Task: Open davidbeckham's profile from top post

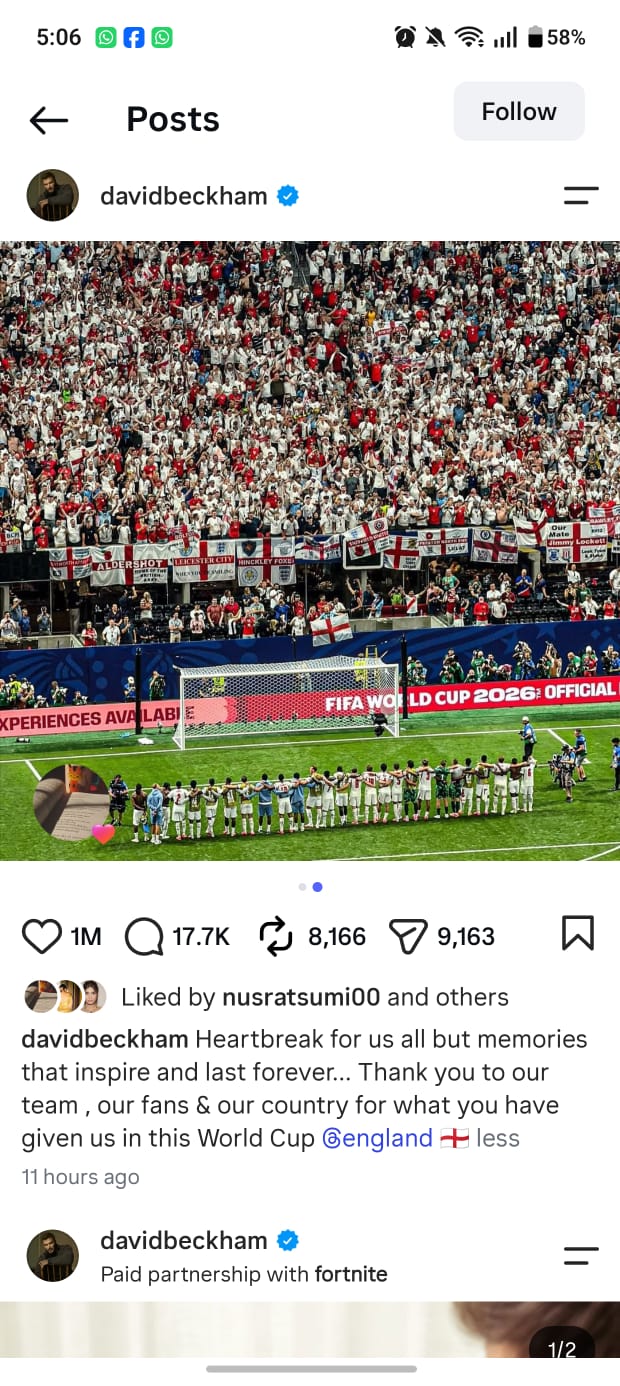Action: click(184, 196)
